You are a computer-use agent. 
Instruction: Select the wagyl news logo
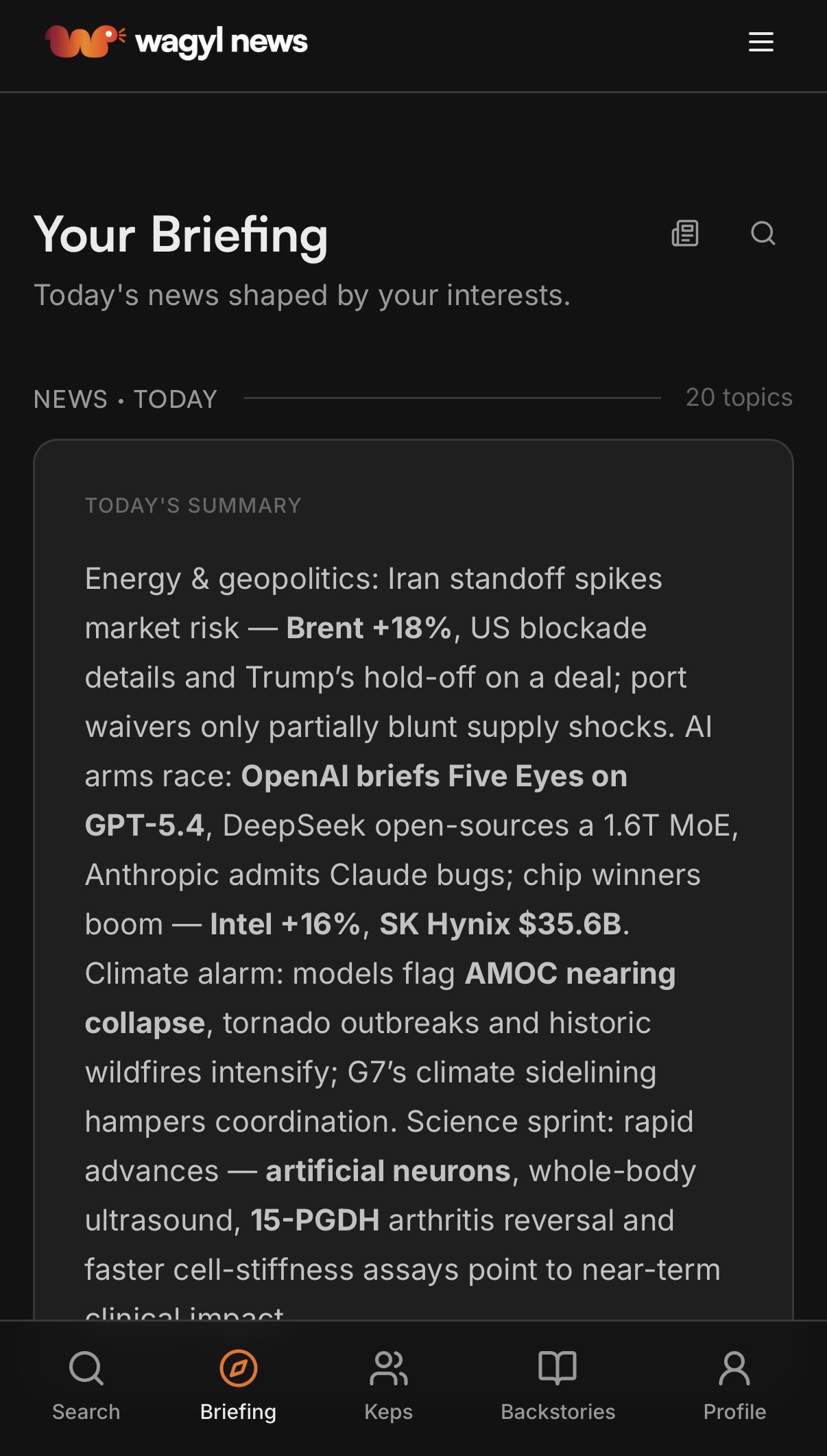[175, 42]
